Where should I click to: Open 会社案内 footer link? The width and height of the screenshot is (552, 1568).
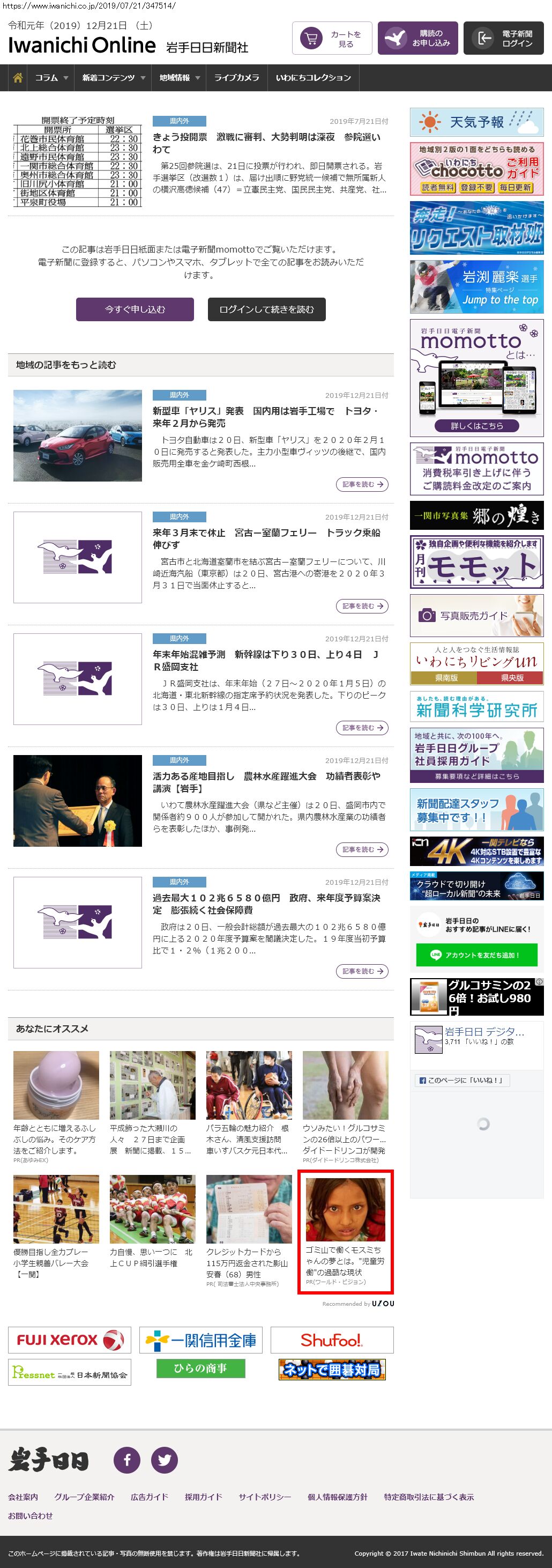point(23,1497)
